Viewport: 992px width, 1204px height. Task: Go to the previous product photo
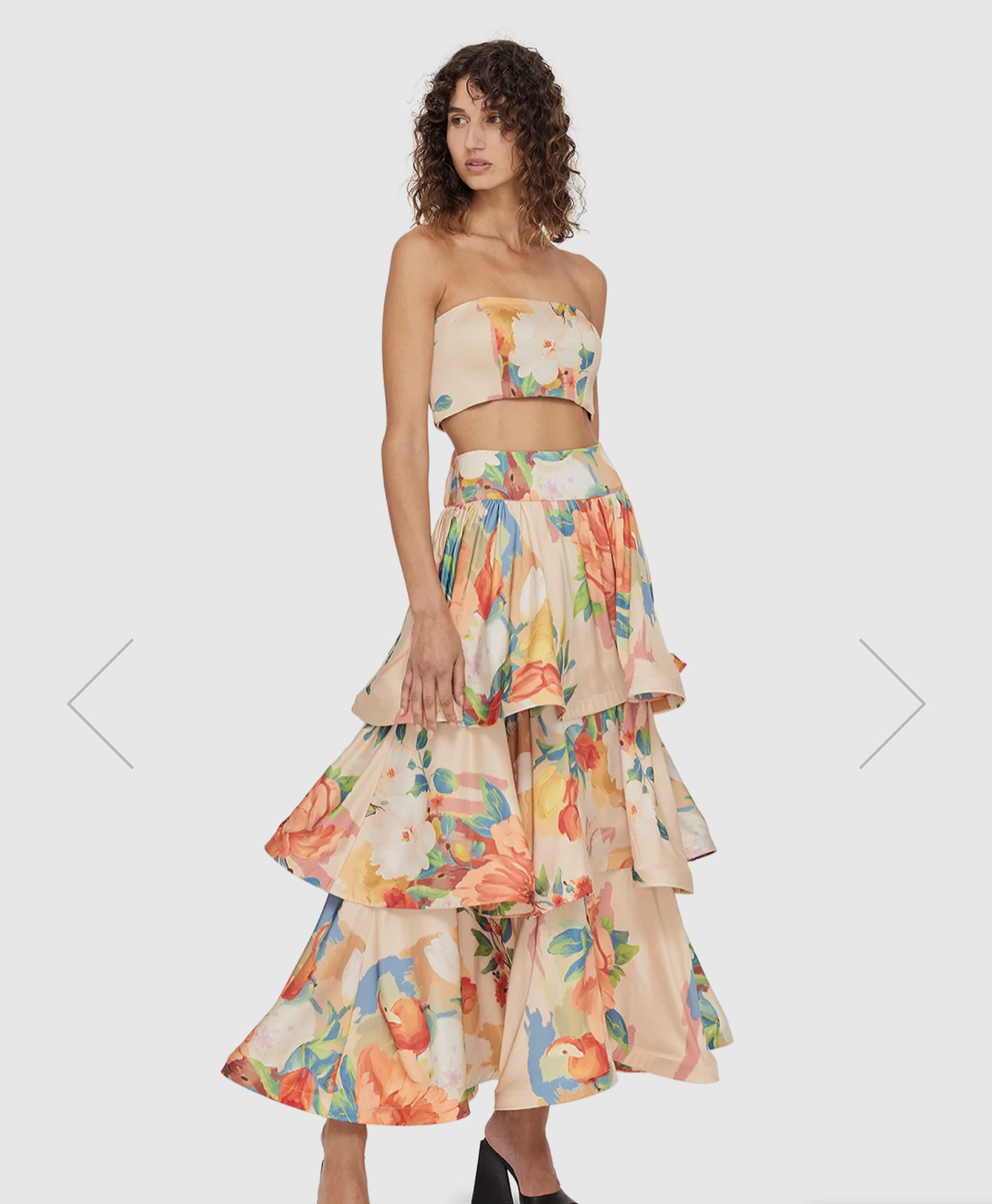point(100,703)
